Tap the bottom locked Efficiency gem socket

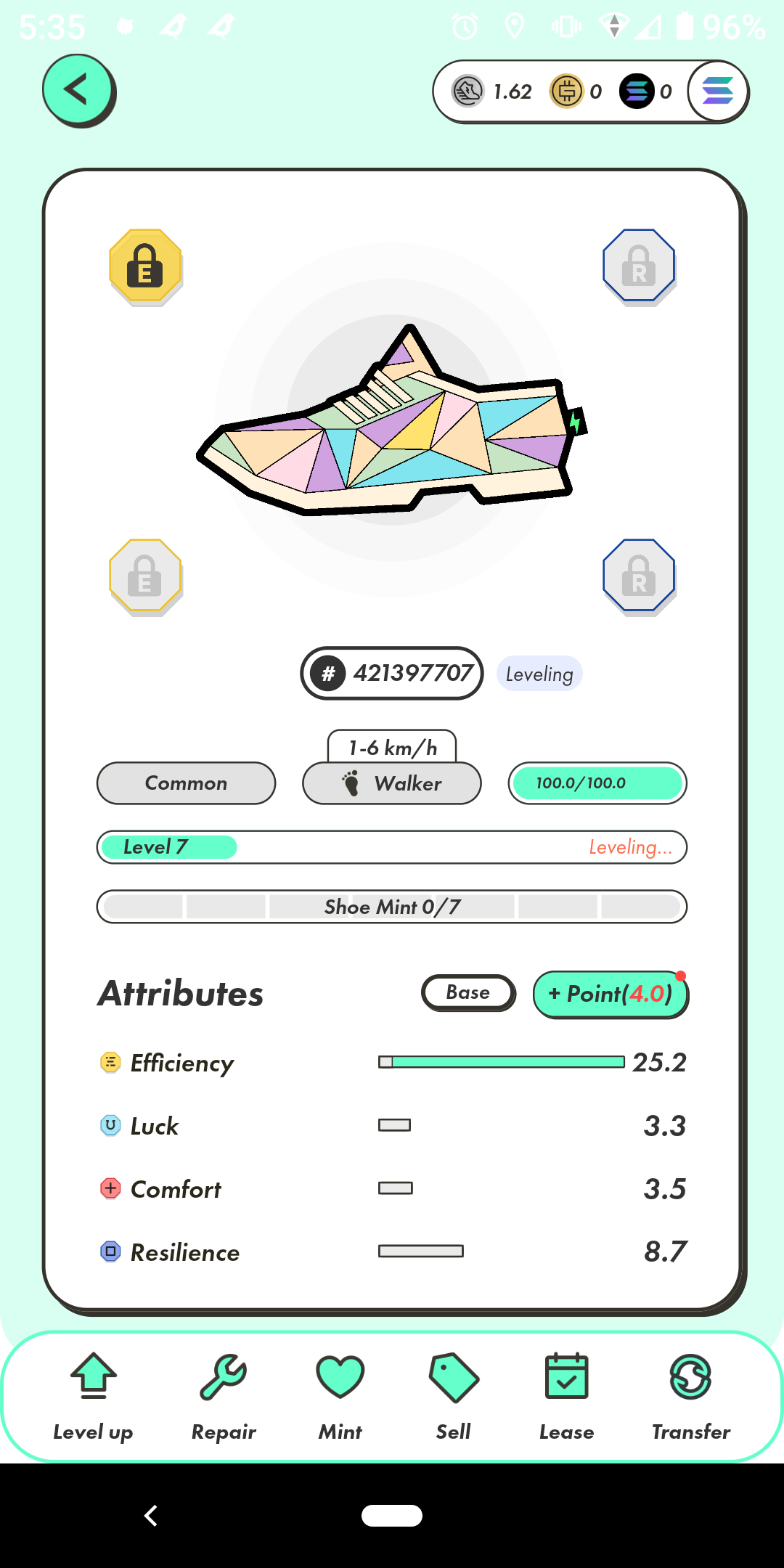click(x=145, y=576)
